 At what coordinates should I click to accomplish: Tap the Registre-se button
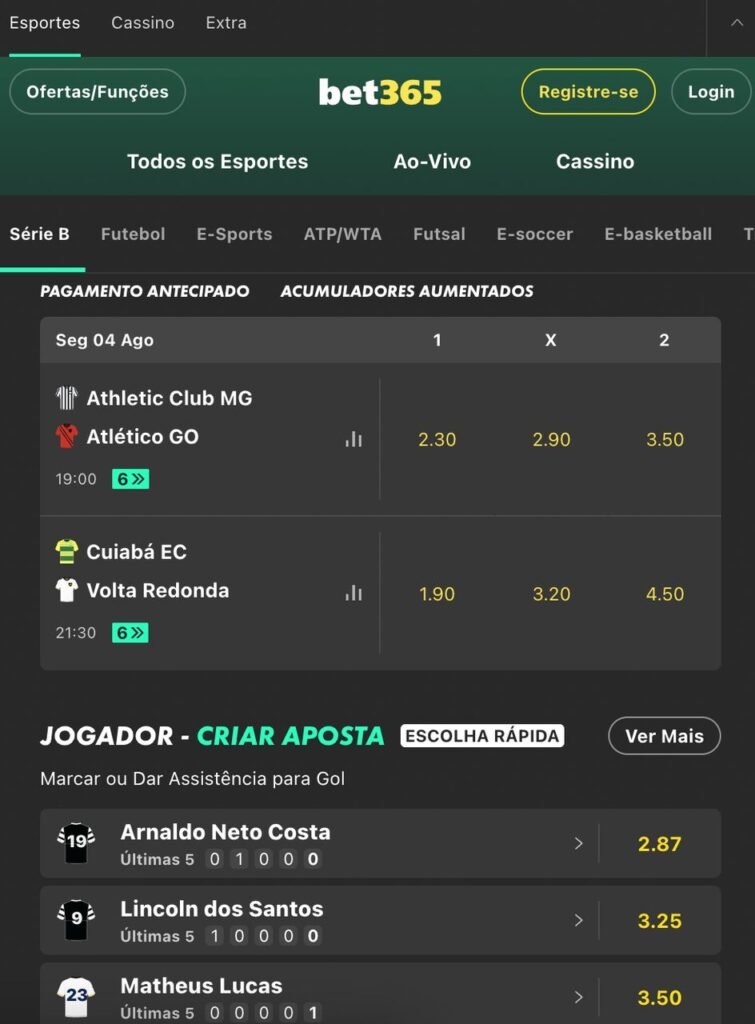tap(588, 92)
